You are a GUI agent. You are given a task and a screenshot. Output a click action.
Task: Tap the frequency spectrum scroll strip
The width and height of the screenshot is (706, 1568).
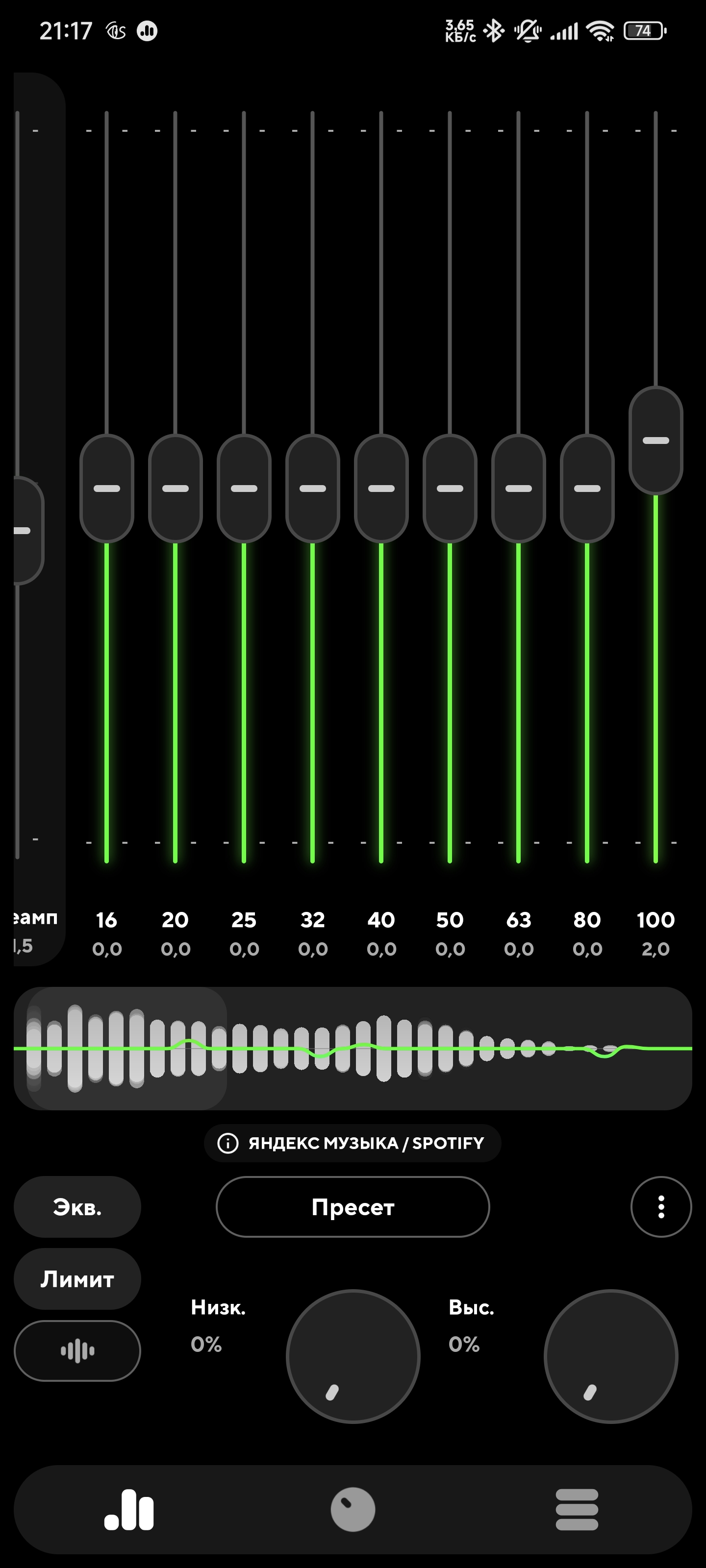click(x=353, y=1048)
